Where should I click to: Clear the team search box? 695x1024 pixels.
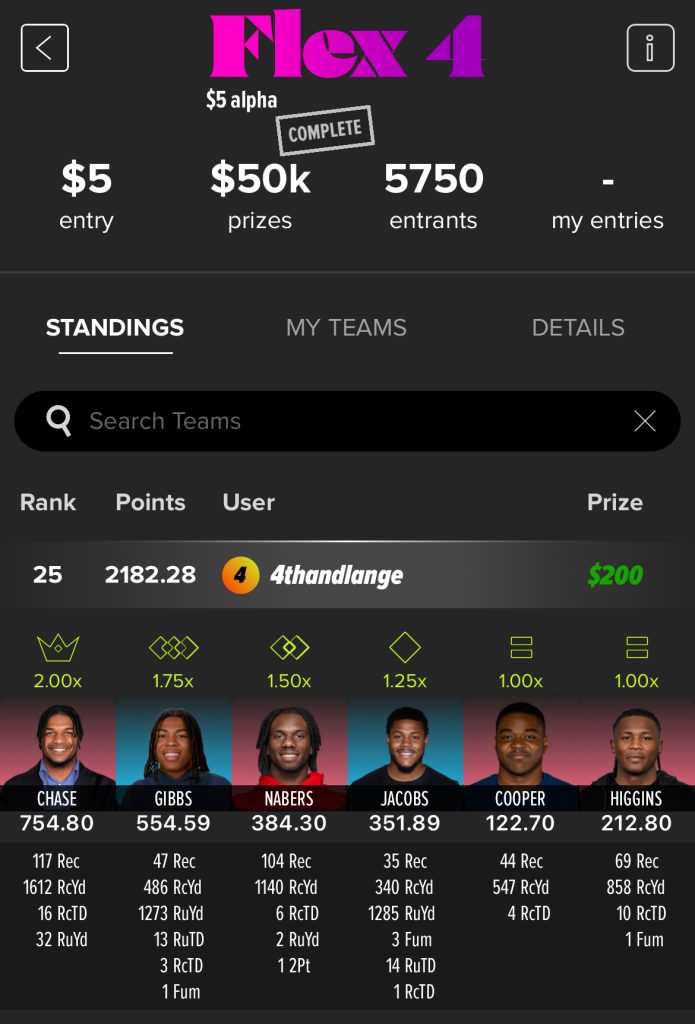pos(645,421)
